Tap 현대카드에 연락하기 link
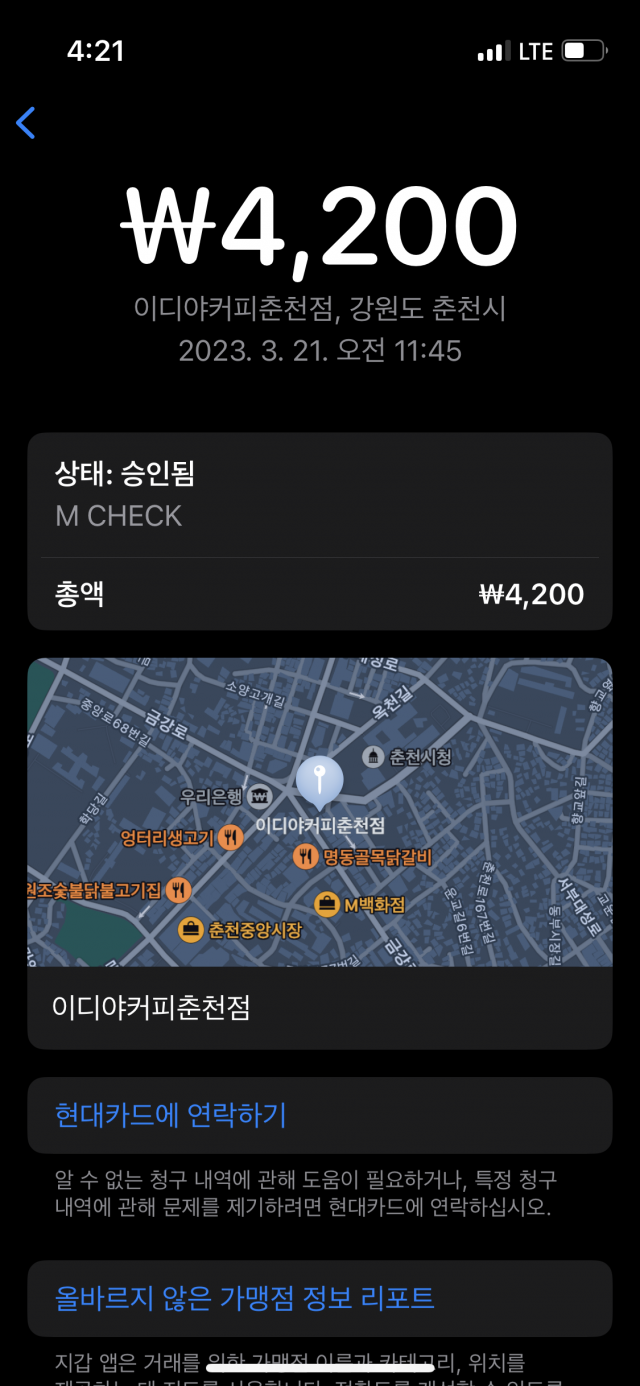Screen dimensions: 640x1386 (171, 1114)
